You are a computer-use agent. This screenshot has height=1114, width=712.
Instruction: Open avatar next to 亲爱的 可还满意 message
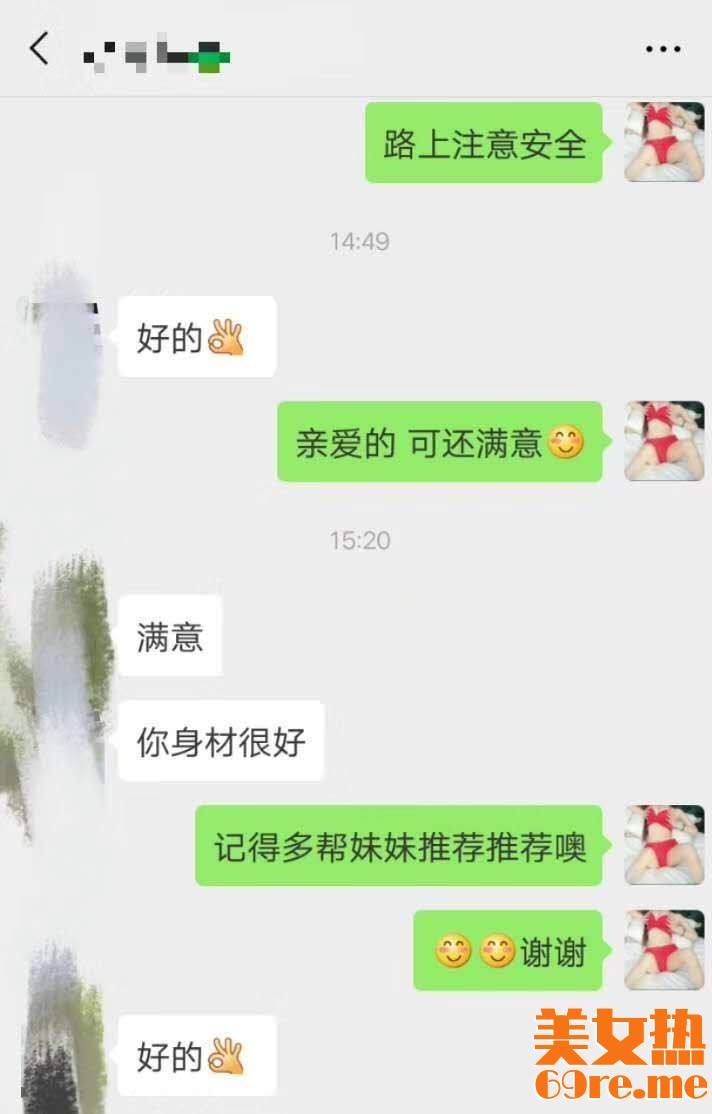point(664,441)
